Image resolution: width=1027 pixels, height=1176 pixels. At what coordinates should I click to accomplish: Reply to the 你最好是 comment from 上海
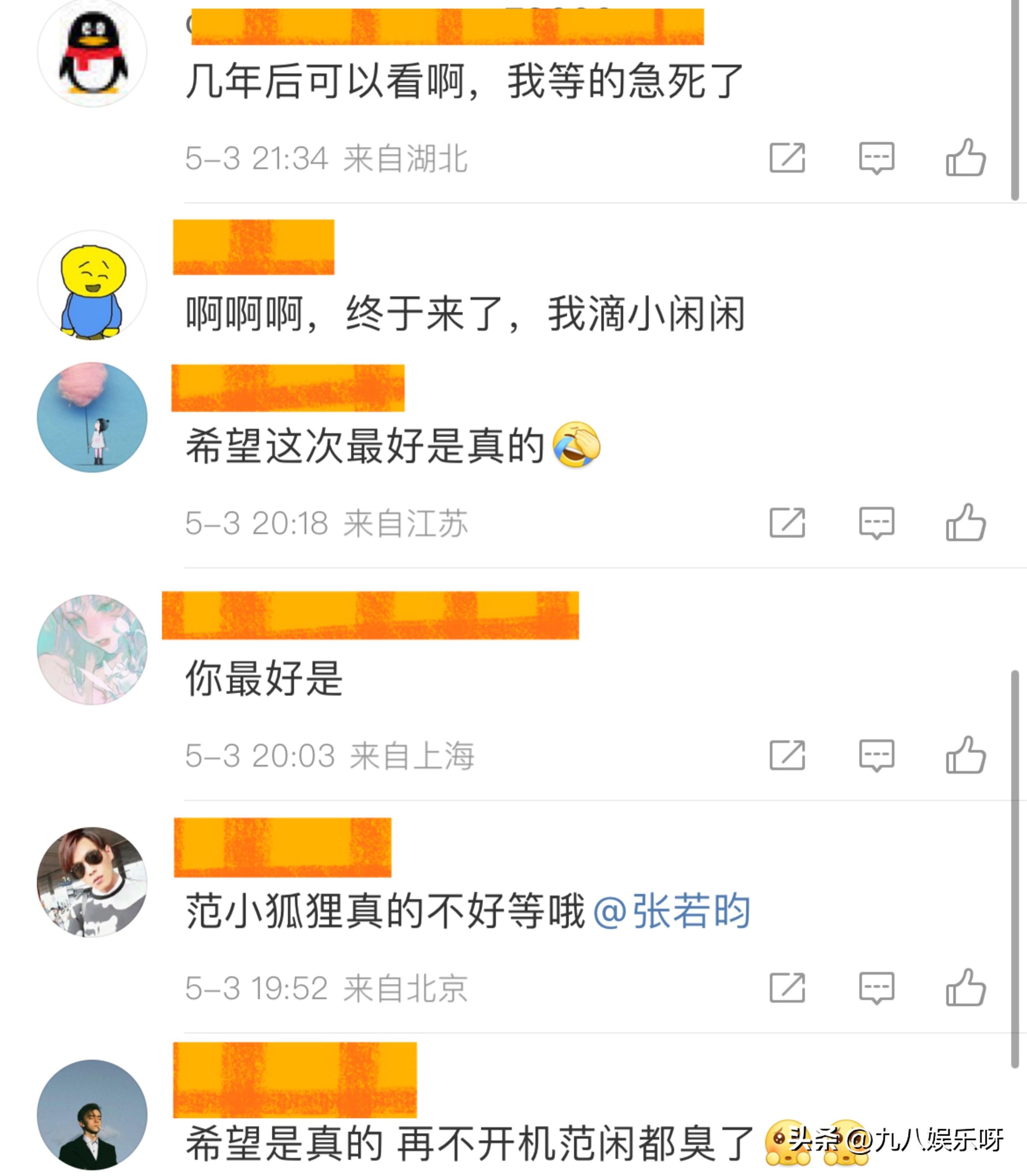click(876, 755)
